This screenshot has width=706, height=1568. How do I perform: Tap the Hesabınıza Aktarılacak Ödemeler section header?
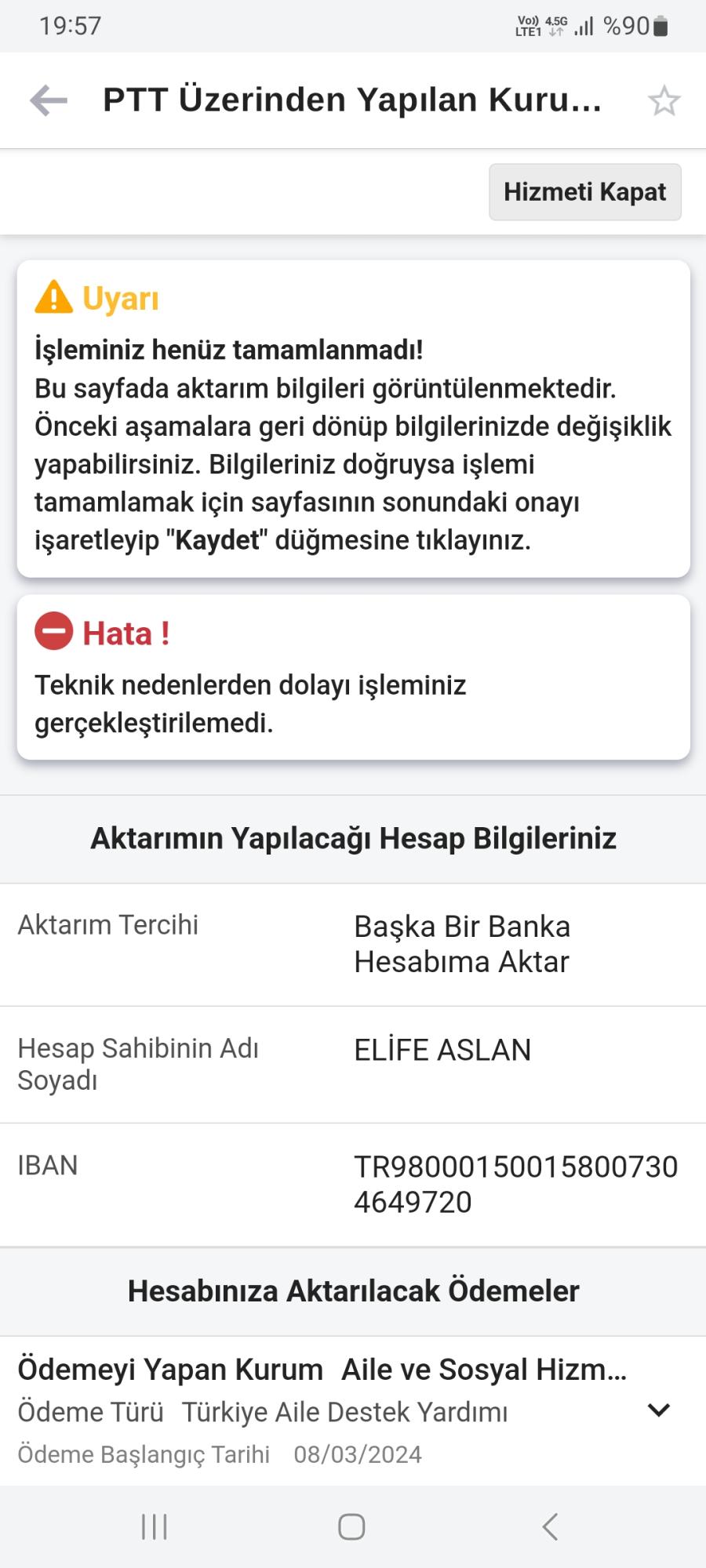pos(353,1291)
